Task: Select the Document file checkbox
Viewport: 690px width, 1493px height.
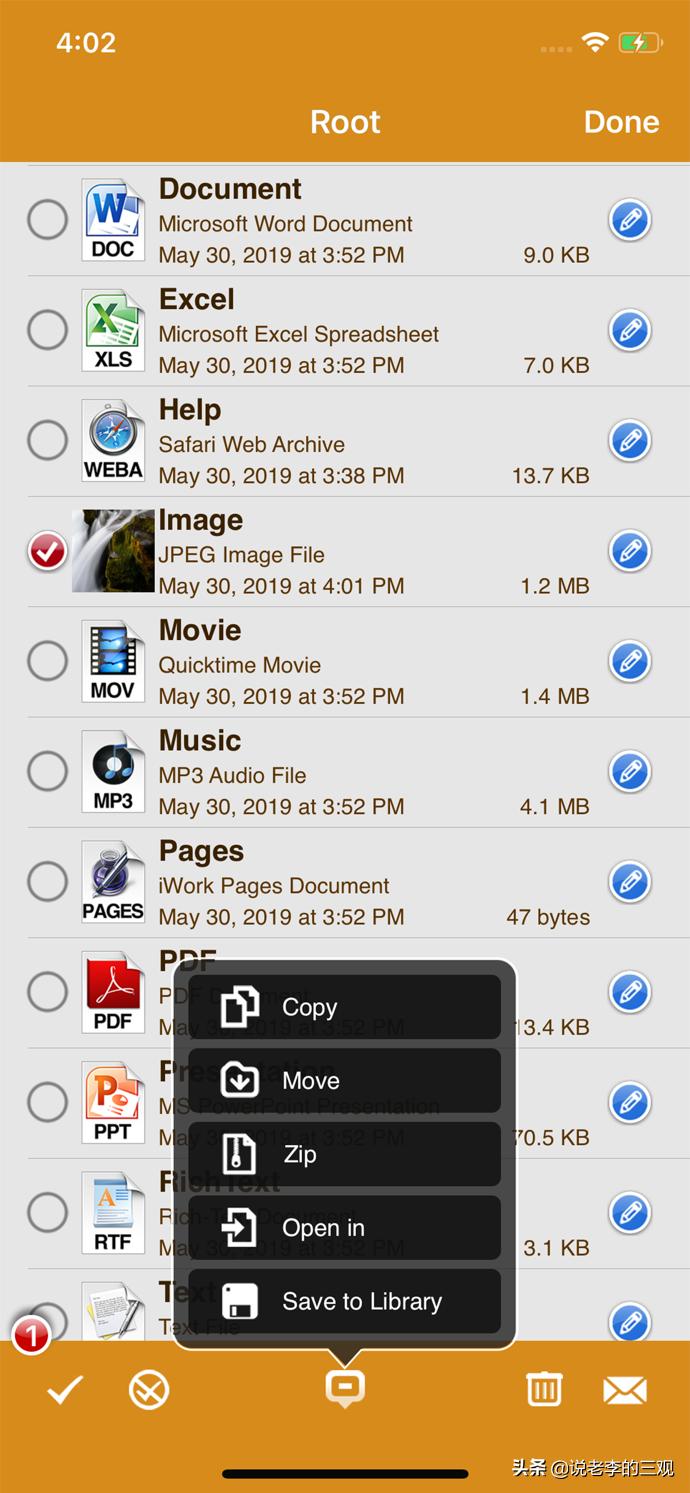Action: coord(47,220)
